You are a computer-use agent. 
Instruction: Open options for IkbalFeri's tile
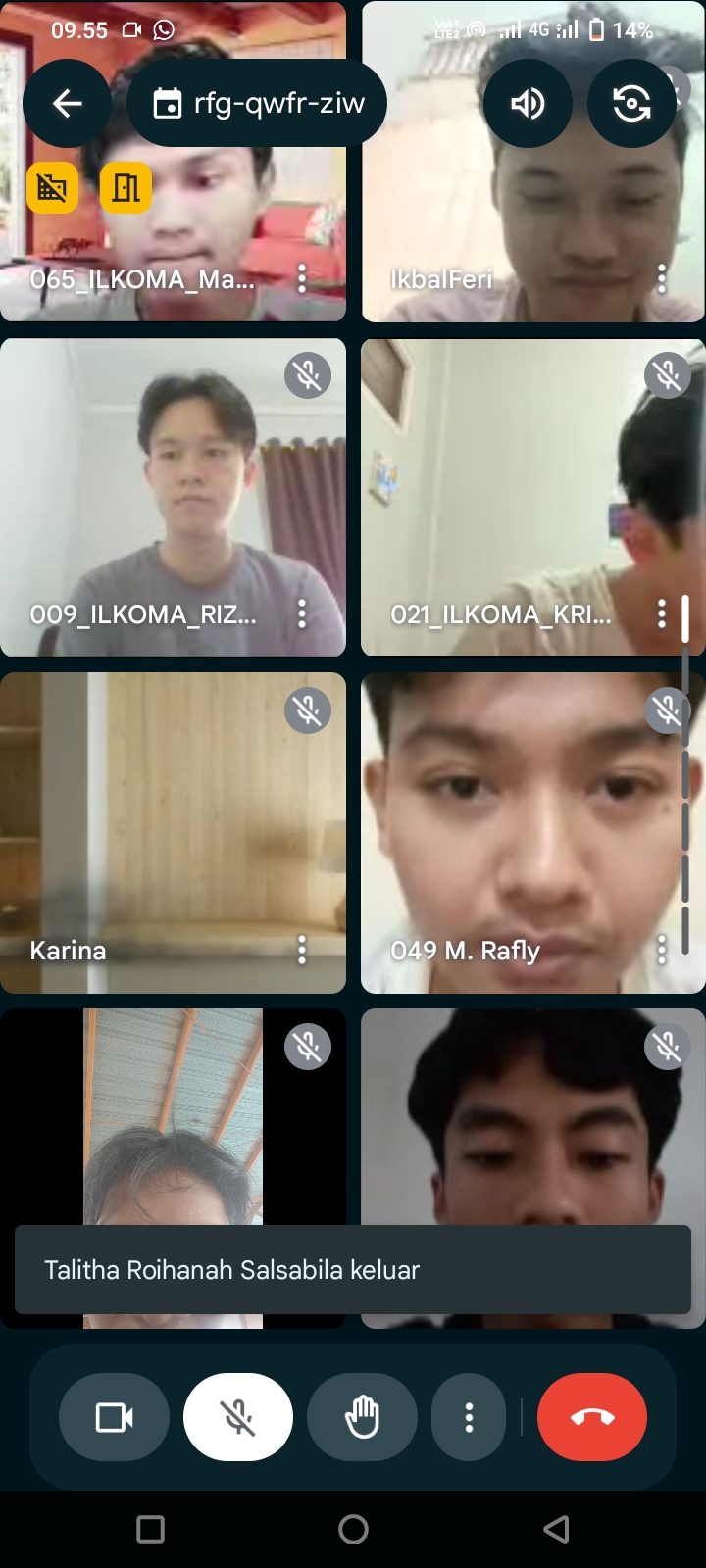click(662, 279)
